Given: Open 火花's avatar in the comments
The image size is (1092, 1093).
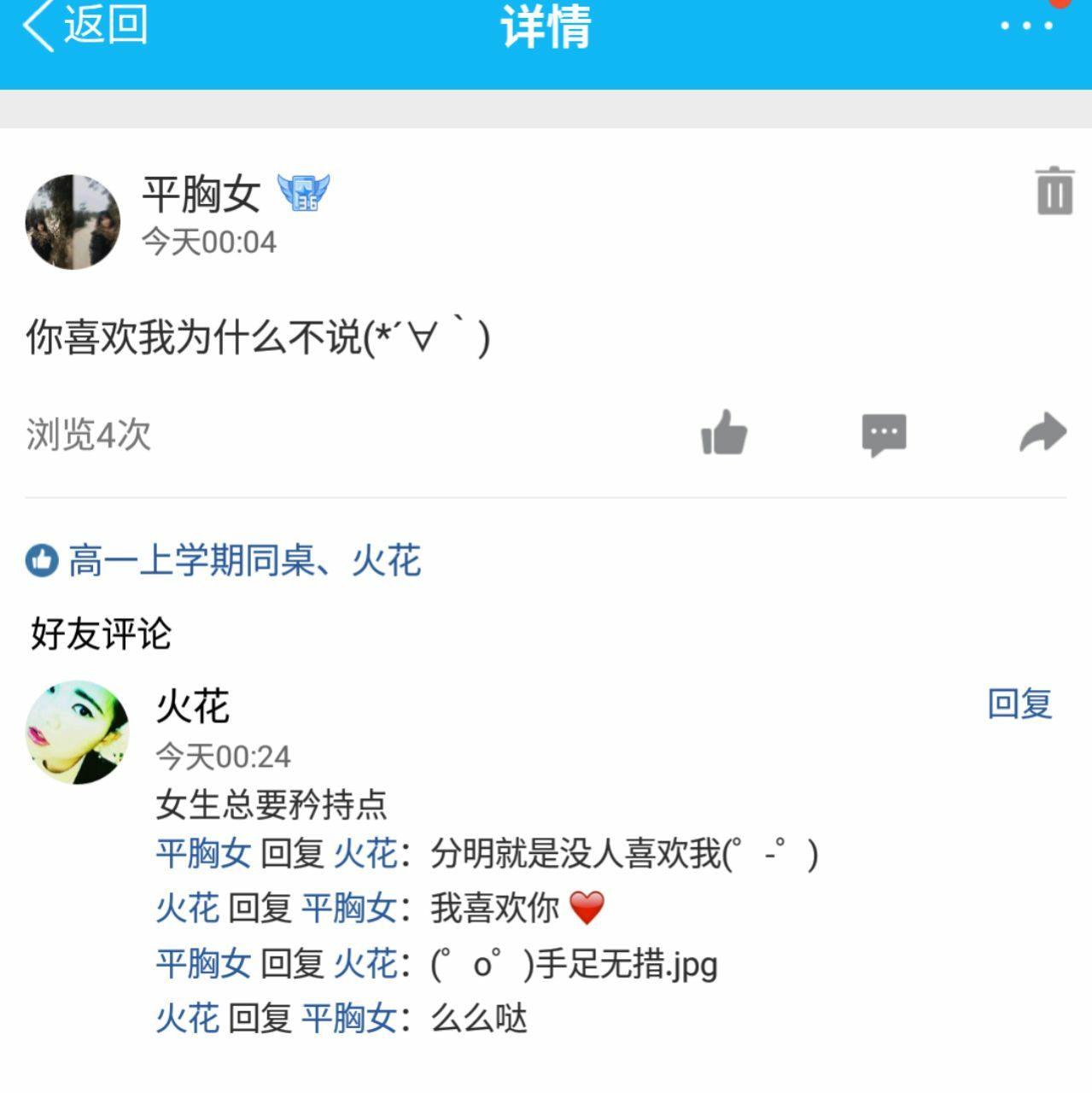Looking at the screenshot, I should pyautogui.click(x=77, y=733).
